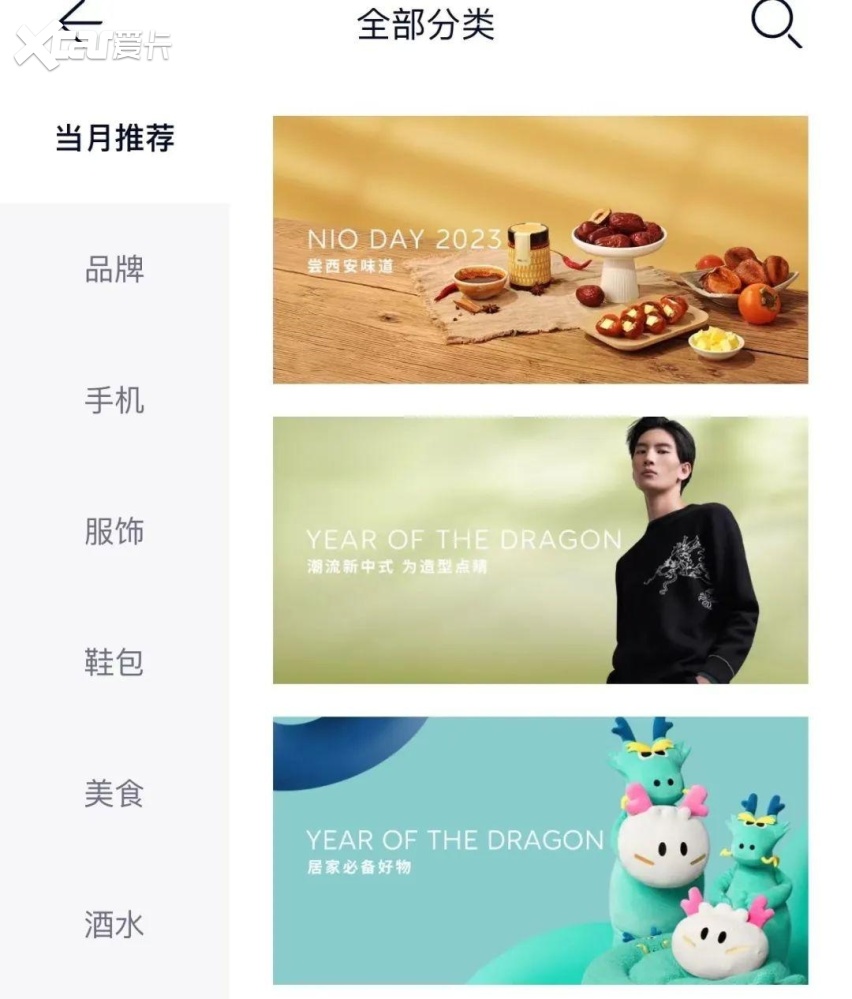Tap the 酒水 category
This screenshot has height=999, width=852.
tap(114, 925)
